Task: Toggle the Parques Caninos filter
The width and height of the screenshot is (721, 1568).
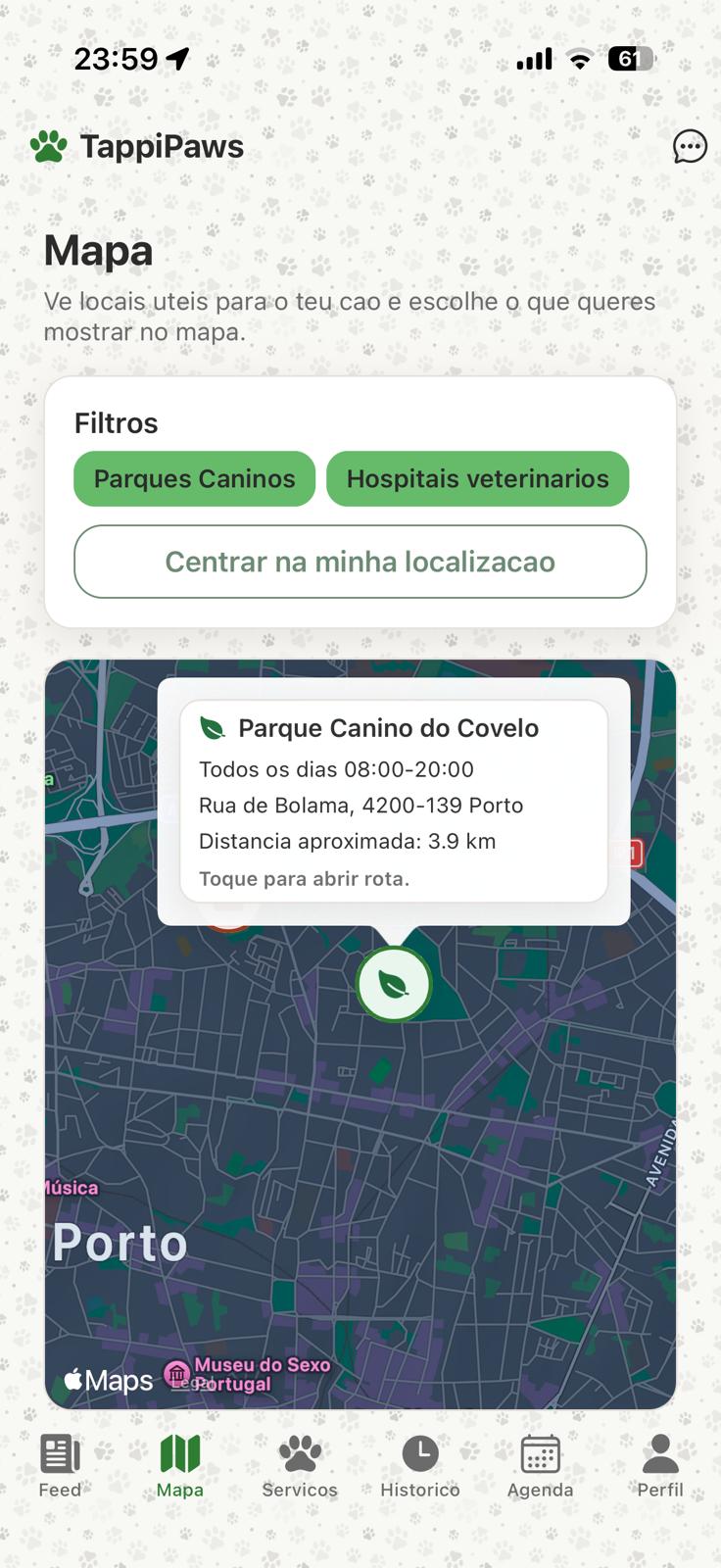Action: (x=193, y=478)
